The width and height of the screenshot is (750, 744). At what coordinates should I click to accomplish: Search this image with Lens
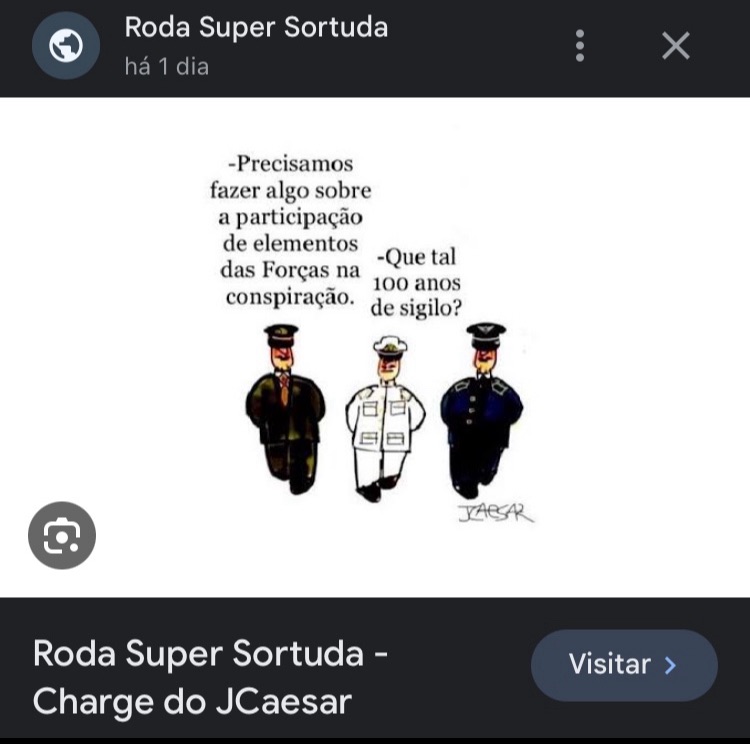click(x=62, y=536)
